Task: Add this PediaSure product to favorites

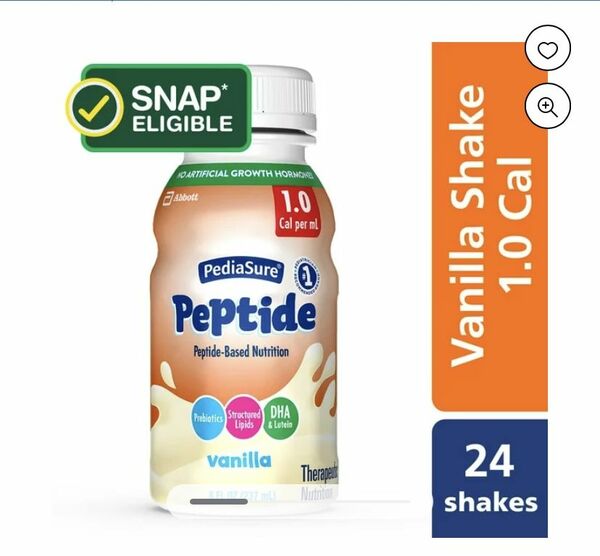Action: (x=547, y=49)
